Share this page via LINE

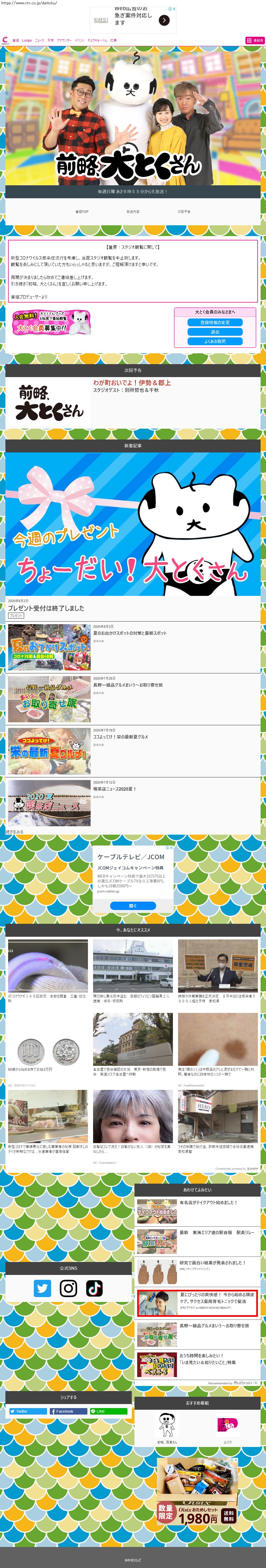108,1411
